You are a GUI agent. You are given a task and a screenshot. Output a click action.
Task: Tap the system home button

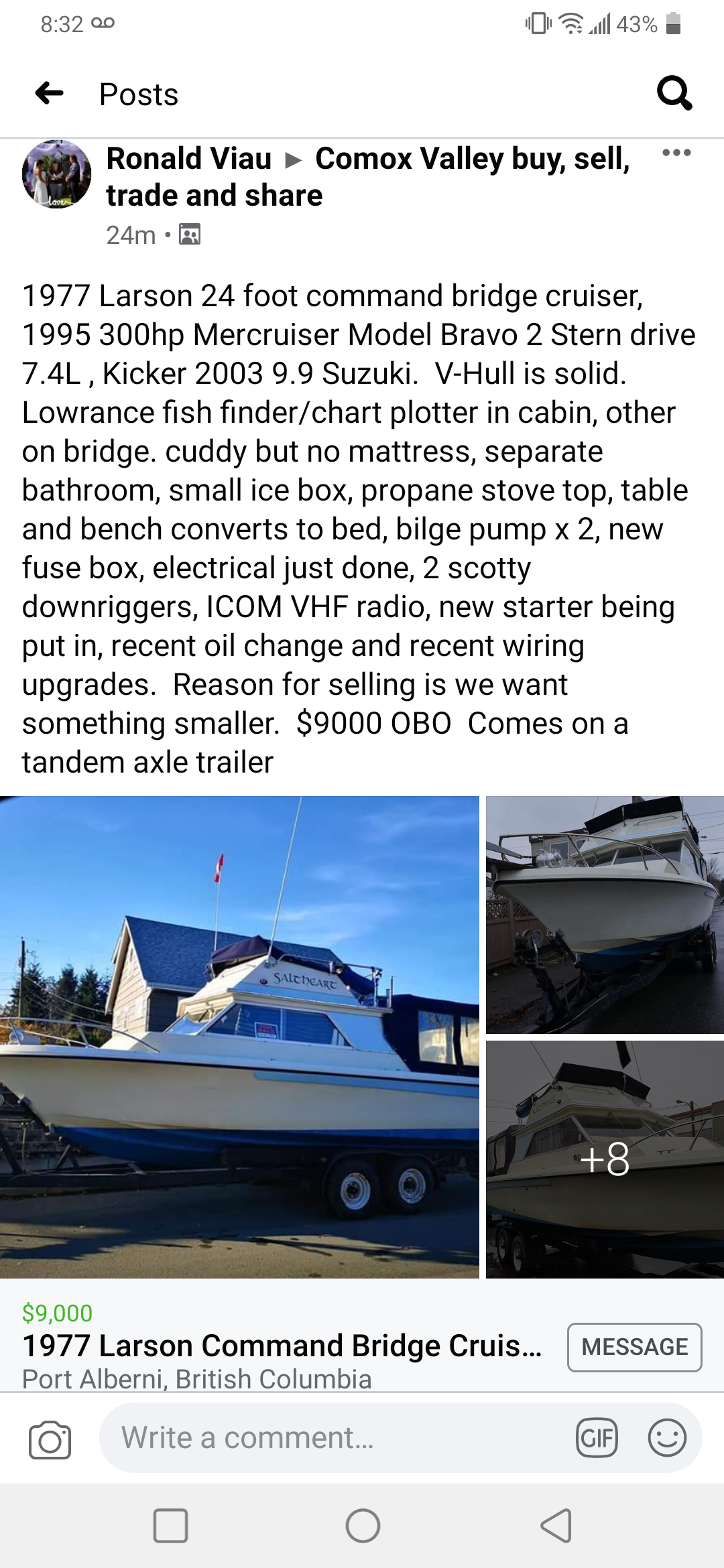tap(363, 1526)
